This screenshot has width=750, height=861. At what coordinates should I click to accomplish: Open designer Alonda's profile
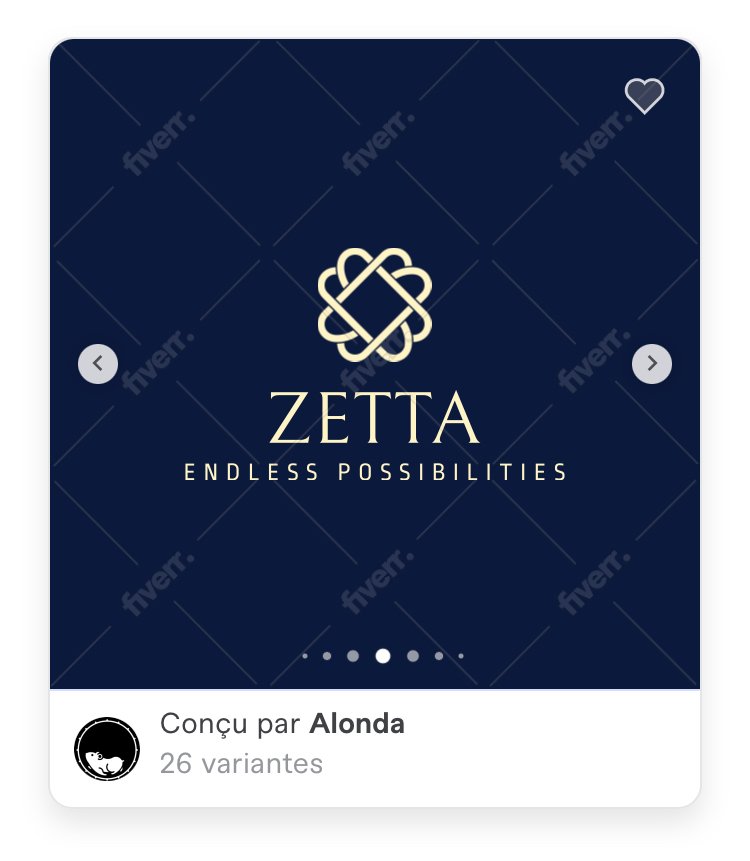(x=357, y=724)
